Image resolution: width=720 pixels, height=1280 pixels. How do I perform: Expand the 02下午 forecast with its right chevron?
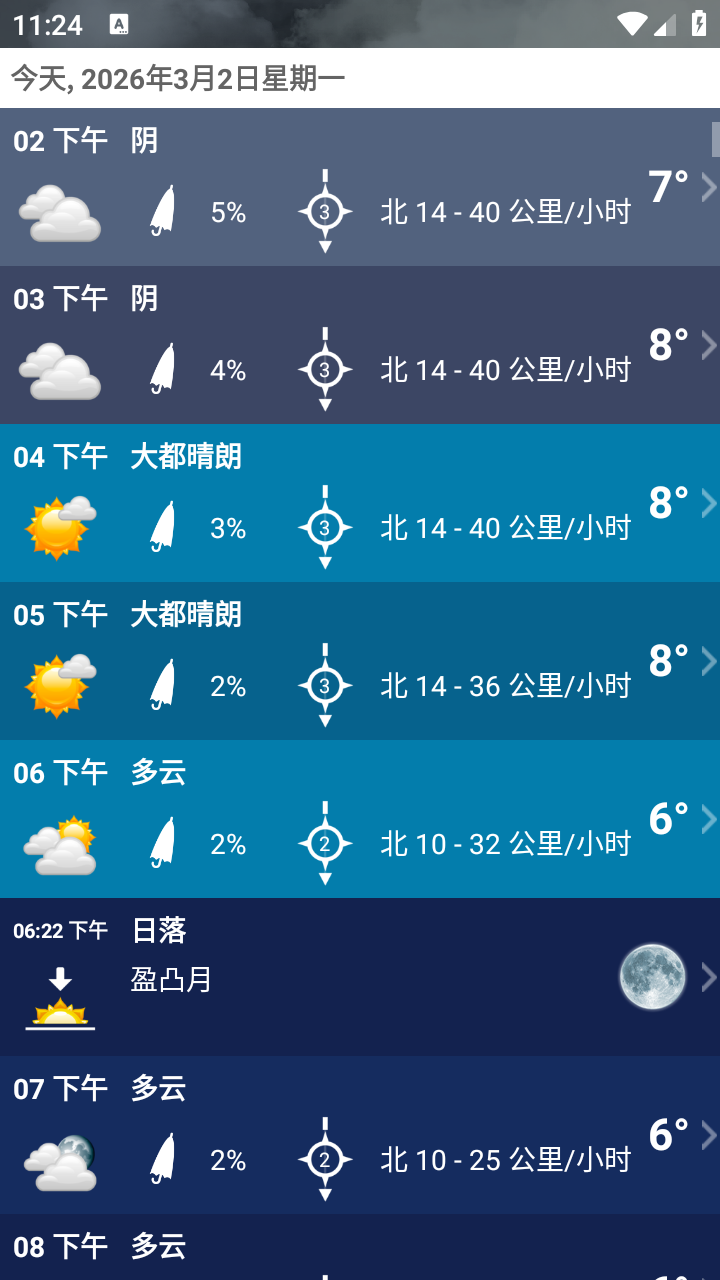(710, 184)
